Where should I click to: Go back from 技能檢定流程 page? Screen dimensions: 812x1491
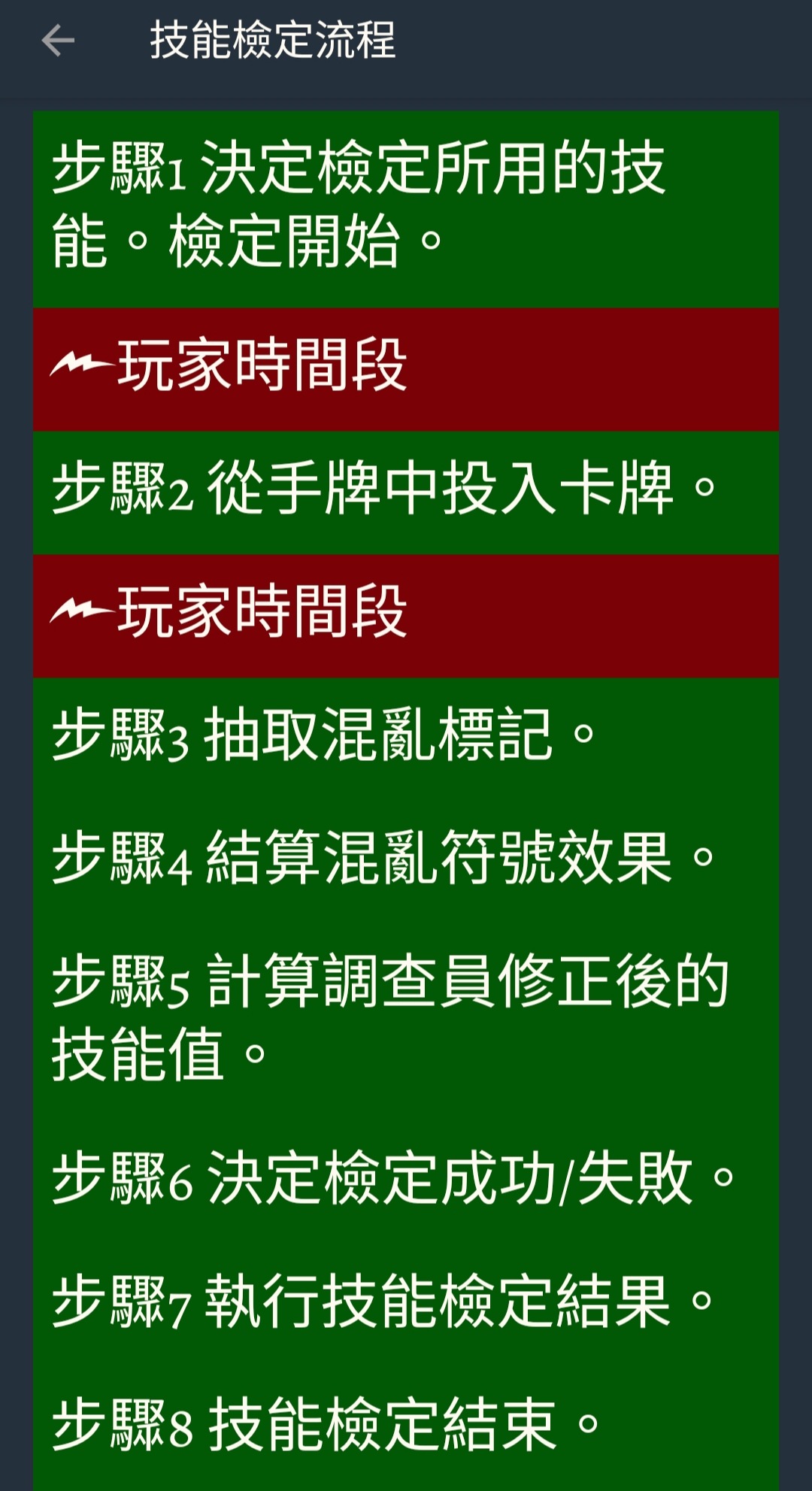pos(58,41)
